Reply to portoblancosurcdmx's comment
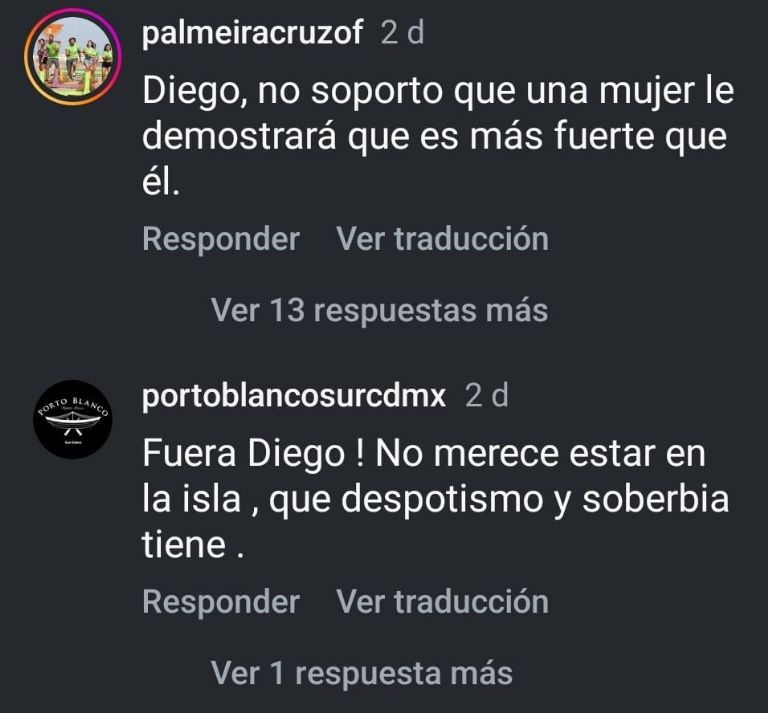This screenshot has width=768, height=713. pos(220,601)
